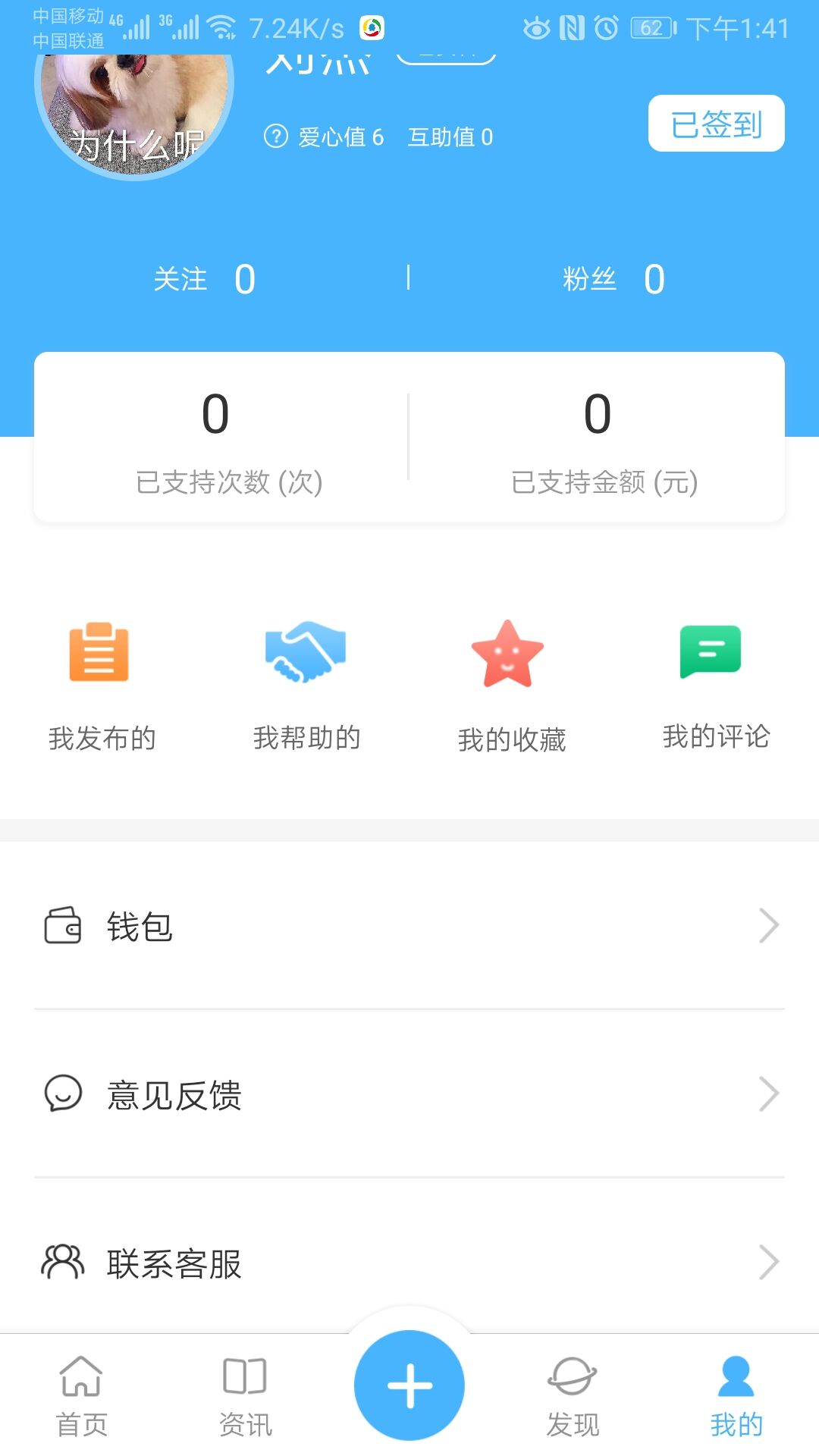
Task: Open the 资讯 news icon
Action: coord(245,1382)
